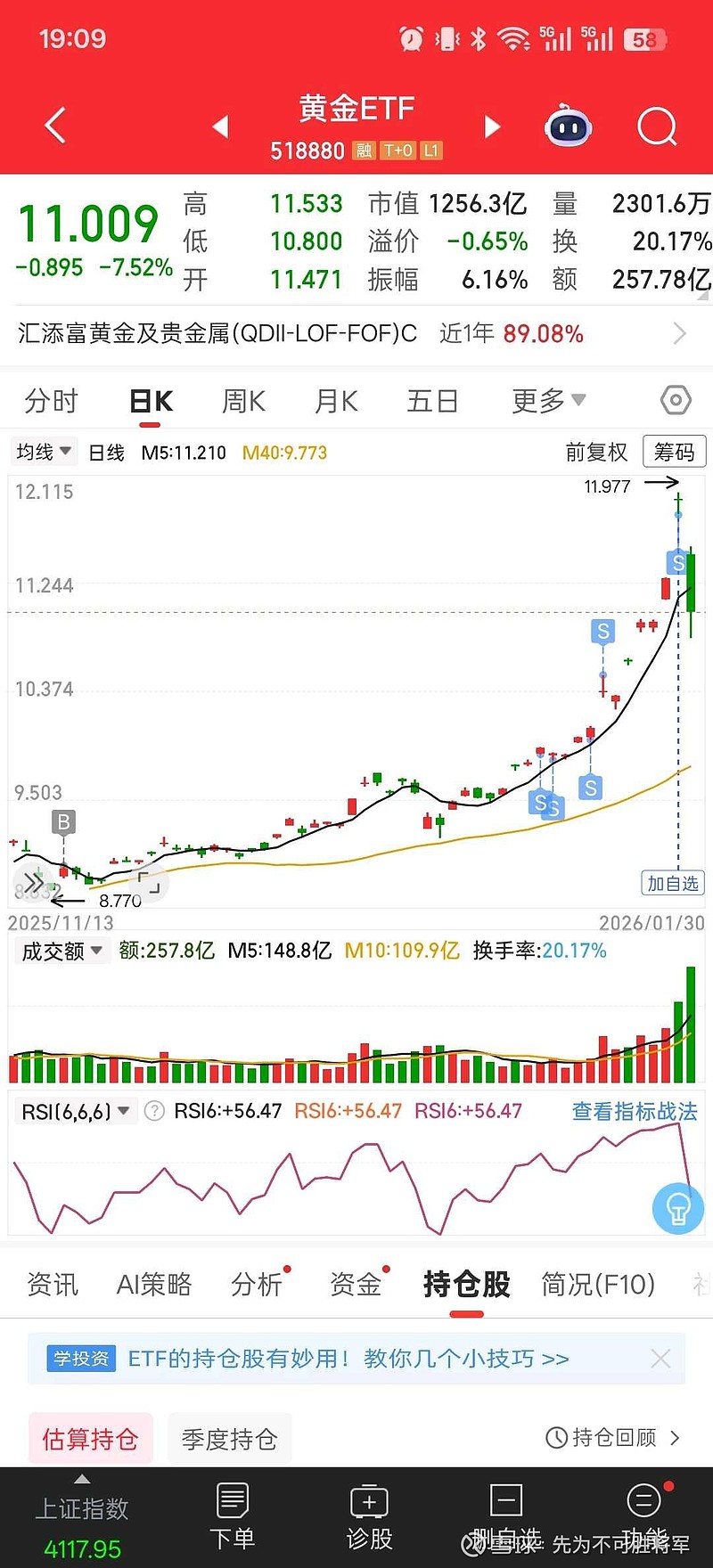Image resolution: width=713 pixels, height=1568 pixels.
Task: Tap the AI assistant robot icon
Action: [568, 126]
